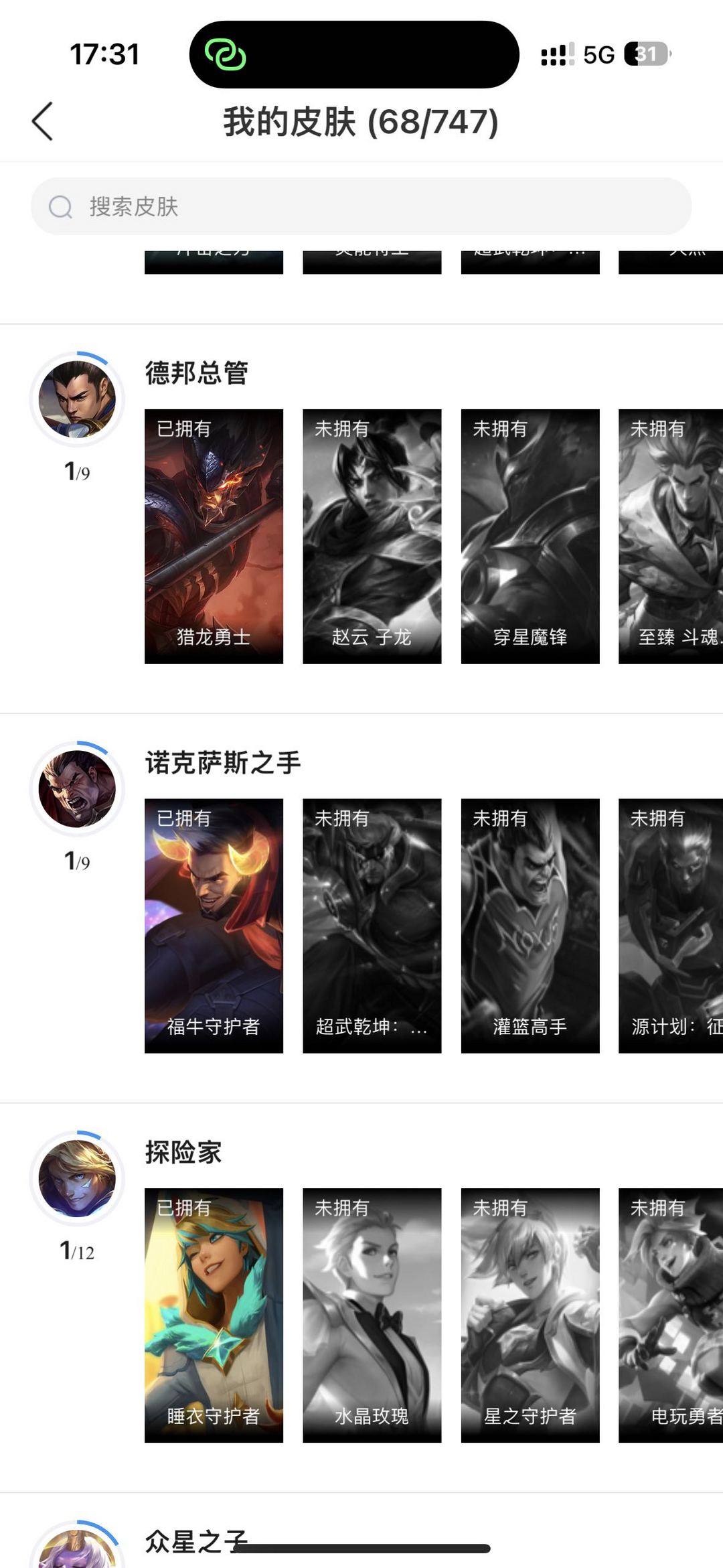Tap the 搜索皮肤 search field

[x=361, y=206]
